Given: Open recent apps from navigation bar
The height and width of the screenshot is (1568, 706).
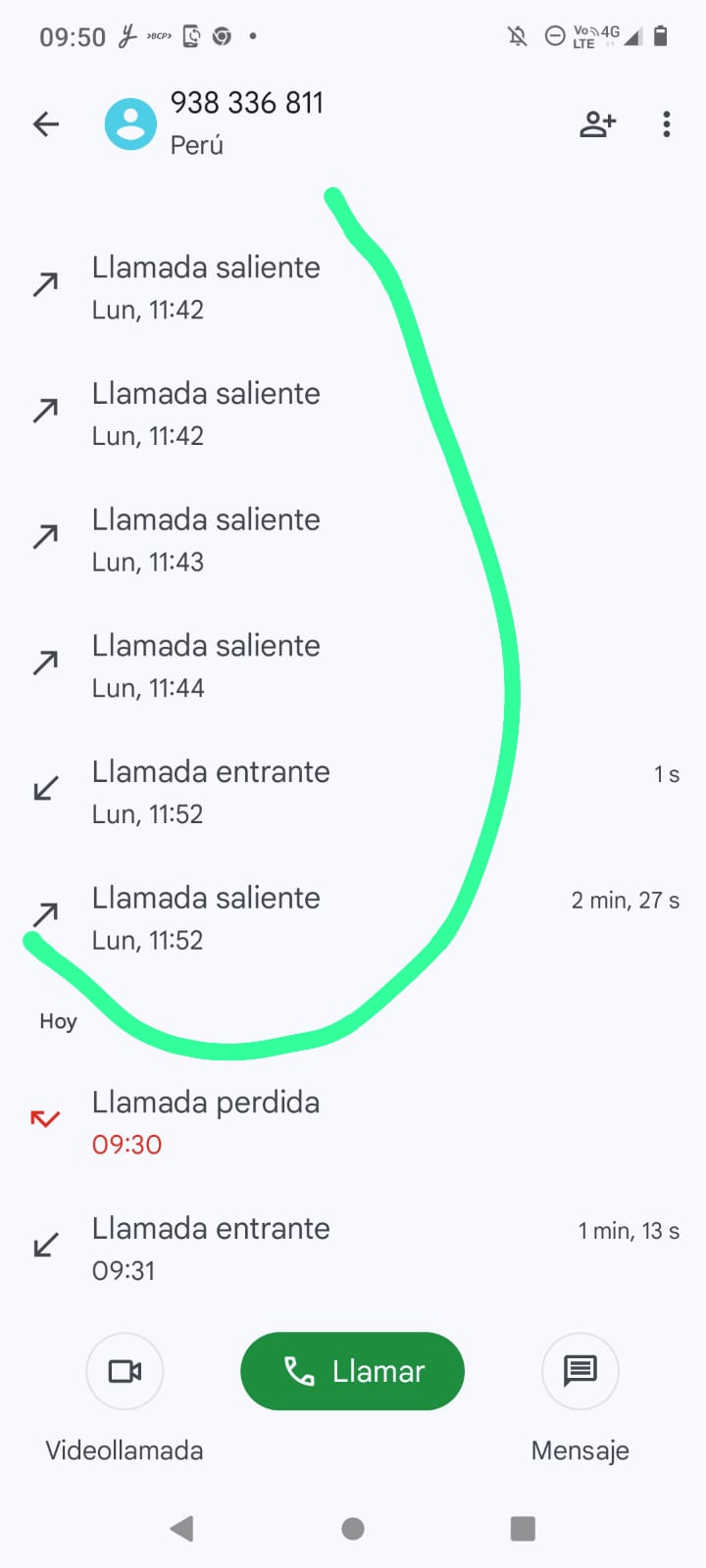Looking at the screenshot, I should (523, 1529).
